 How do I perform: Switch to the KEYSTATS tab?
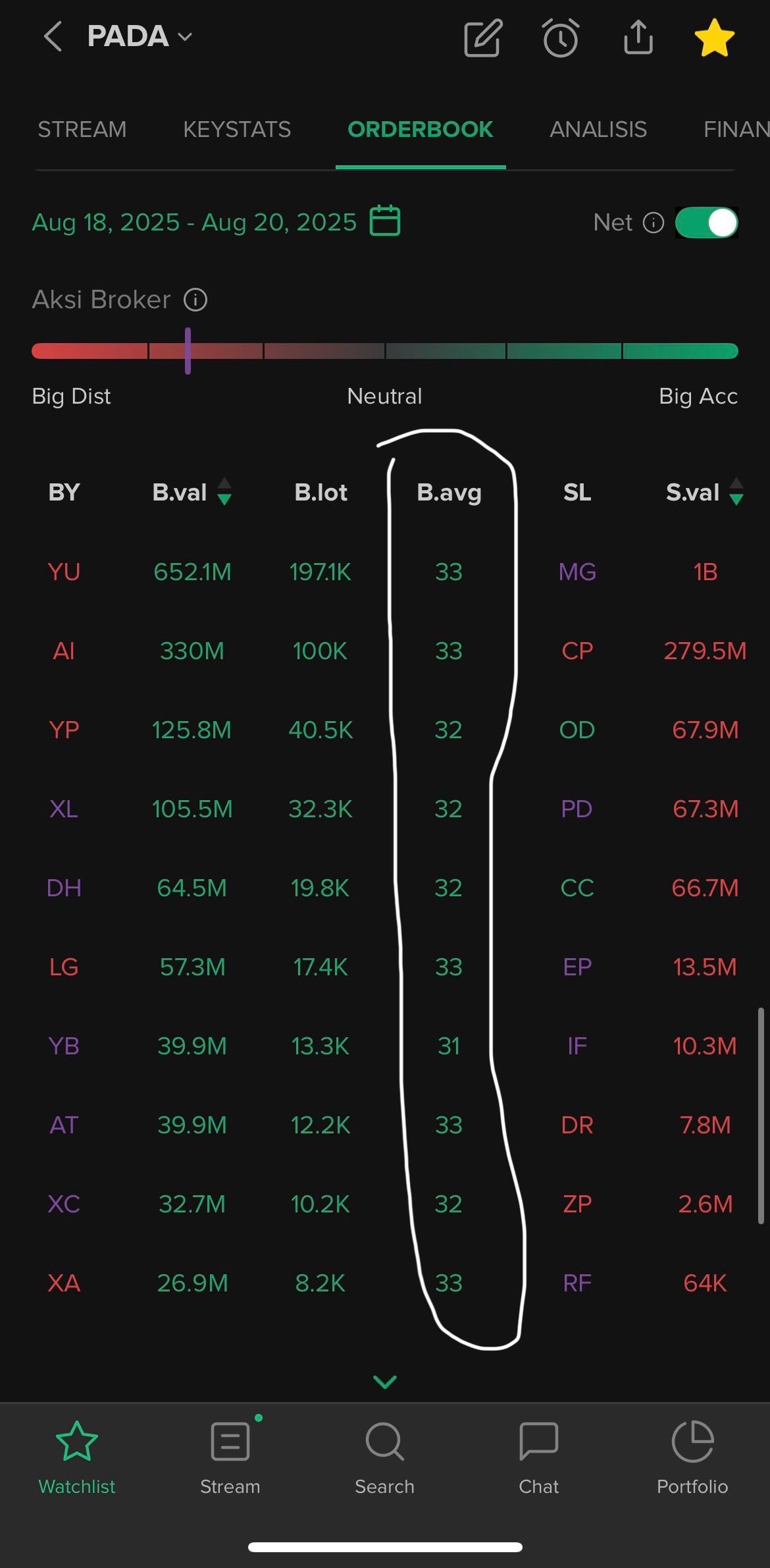[x=237, y=129]
